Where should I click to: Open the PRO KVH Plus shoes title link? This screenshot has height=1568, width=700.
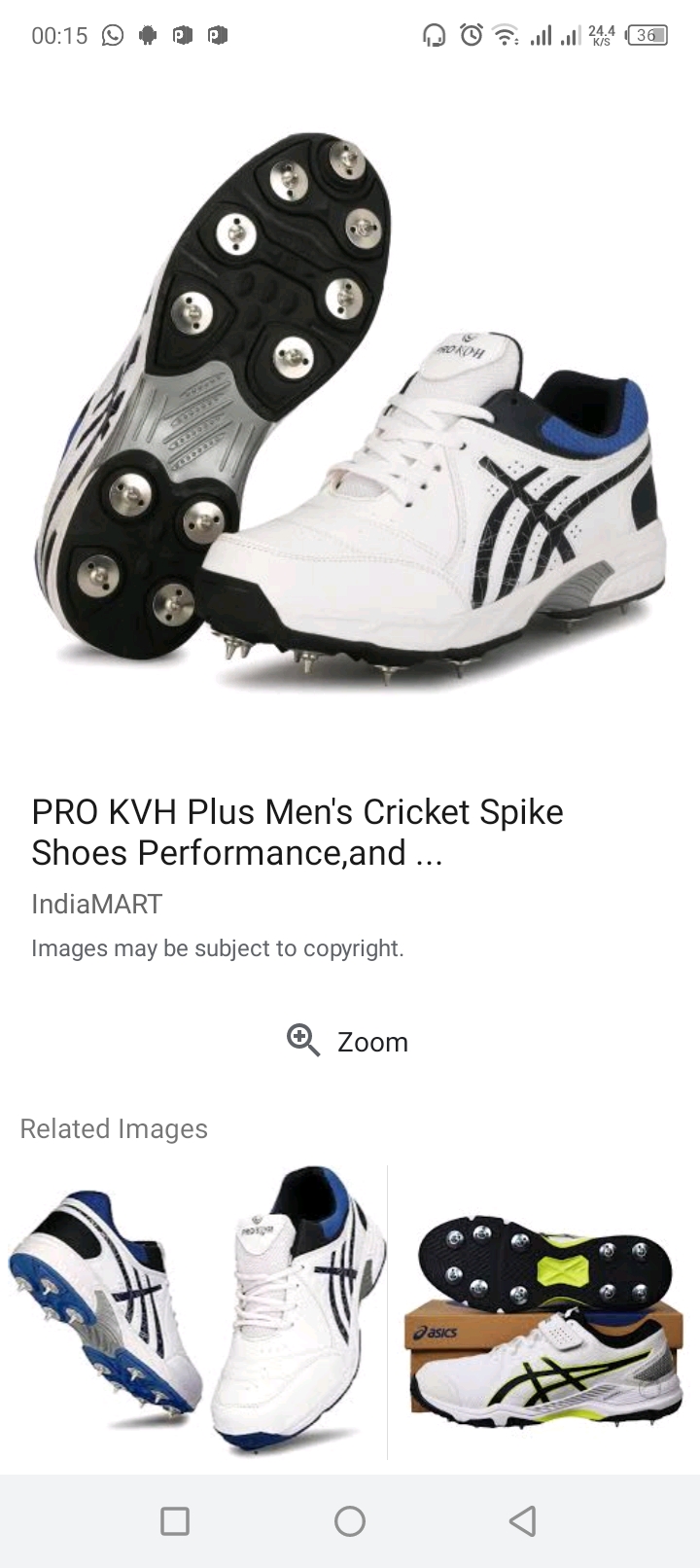297,832
